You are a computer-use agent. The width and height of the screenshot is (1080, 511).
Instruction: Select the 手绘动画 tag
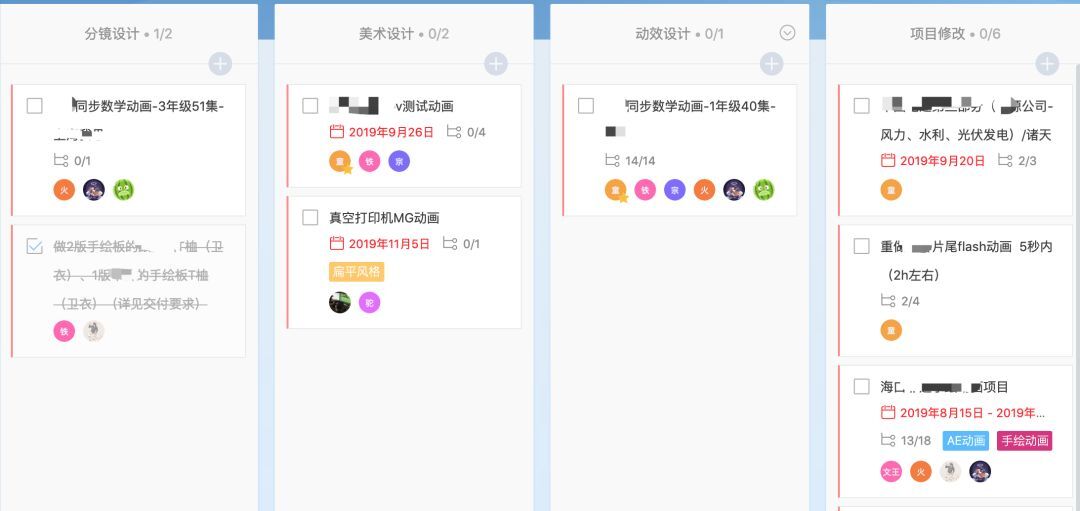[x=1025, y=441]
